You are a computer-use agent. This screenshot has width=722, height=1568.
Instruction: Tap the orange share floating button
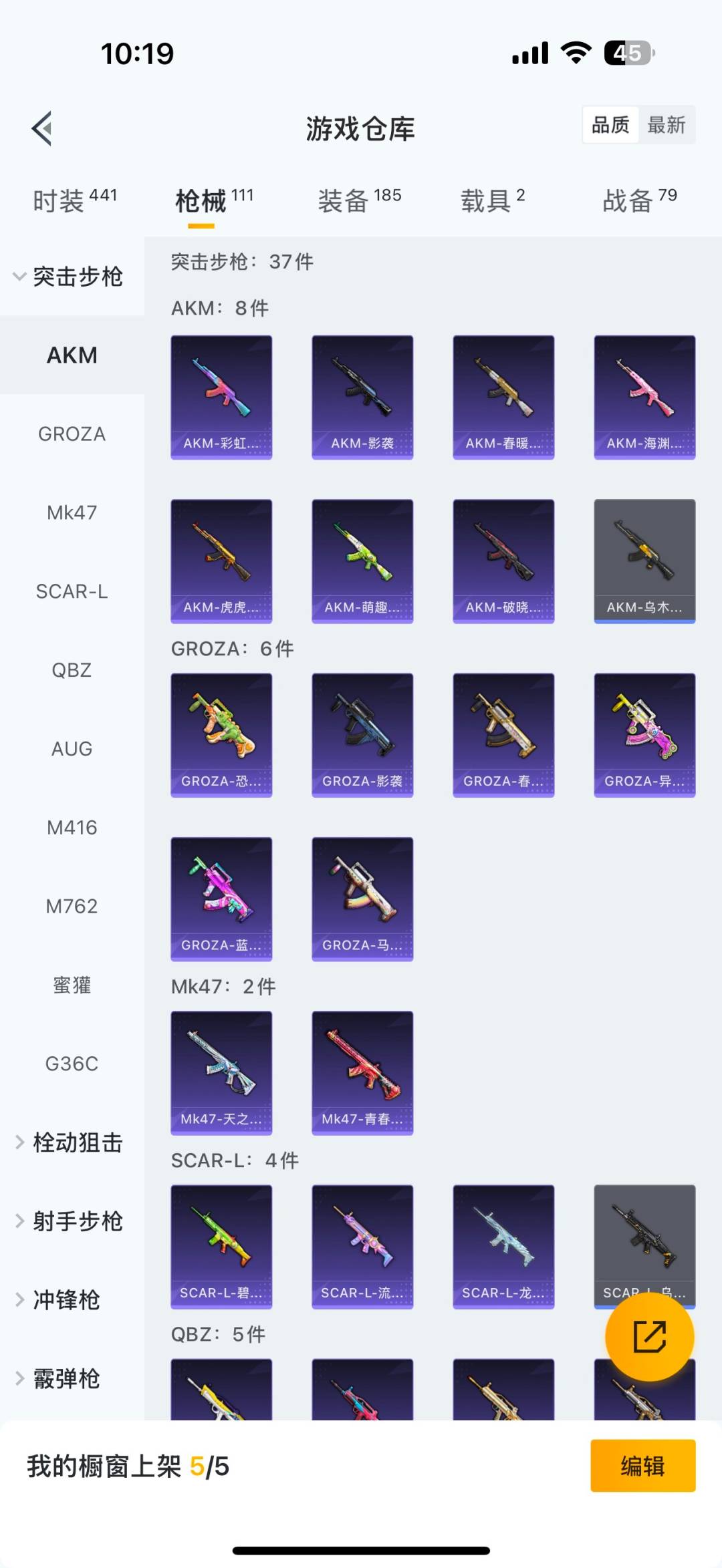[649, 1336]
